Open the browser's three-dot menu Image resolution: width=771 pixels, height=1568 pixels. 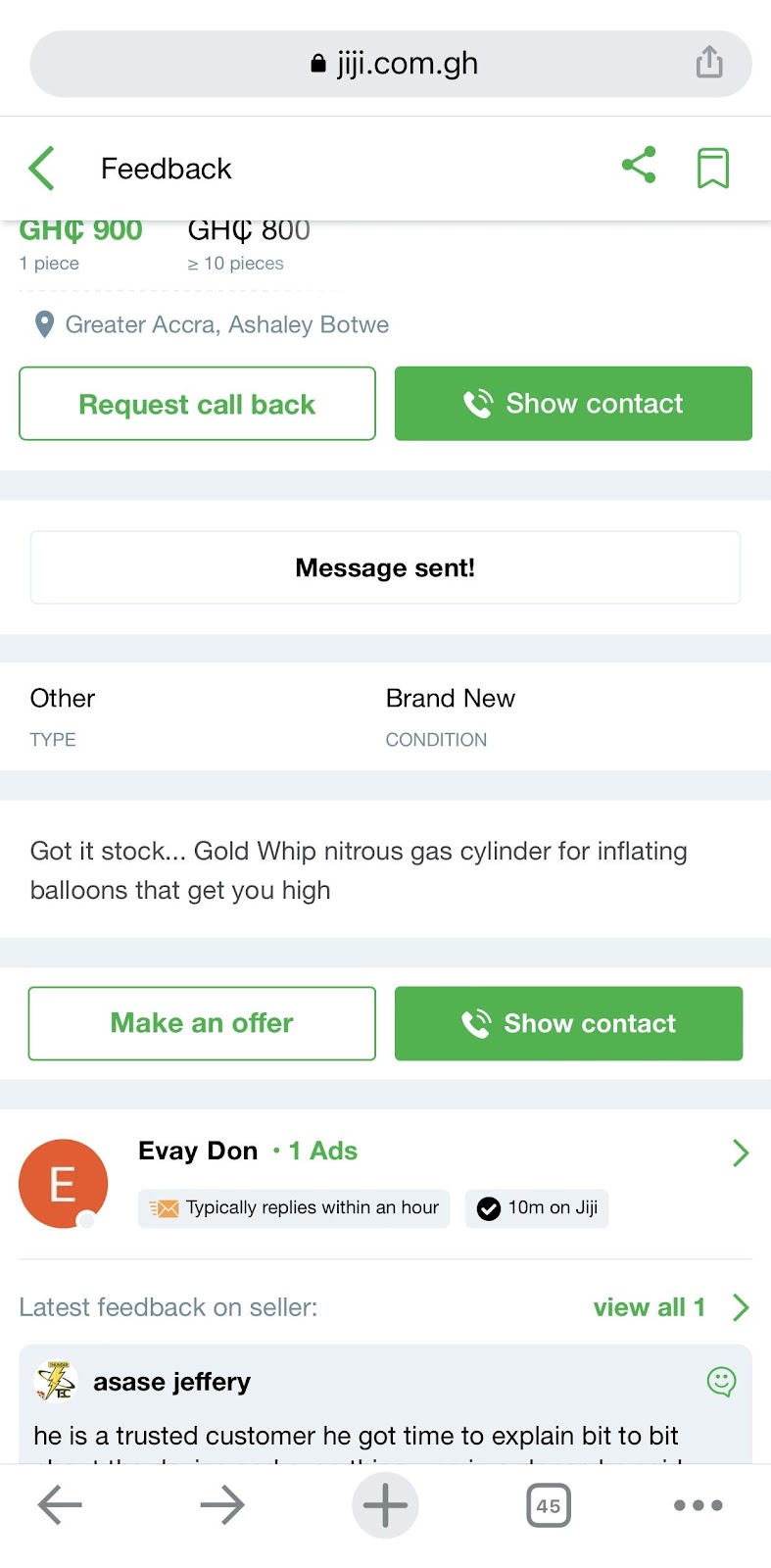(x=698, y=1505)
